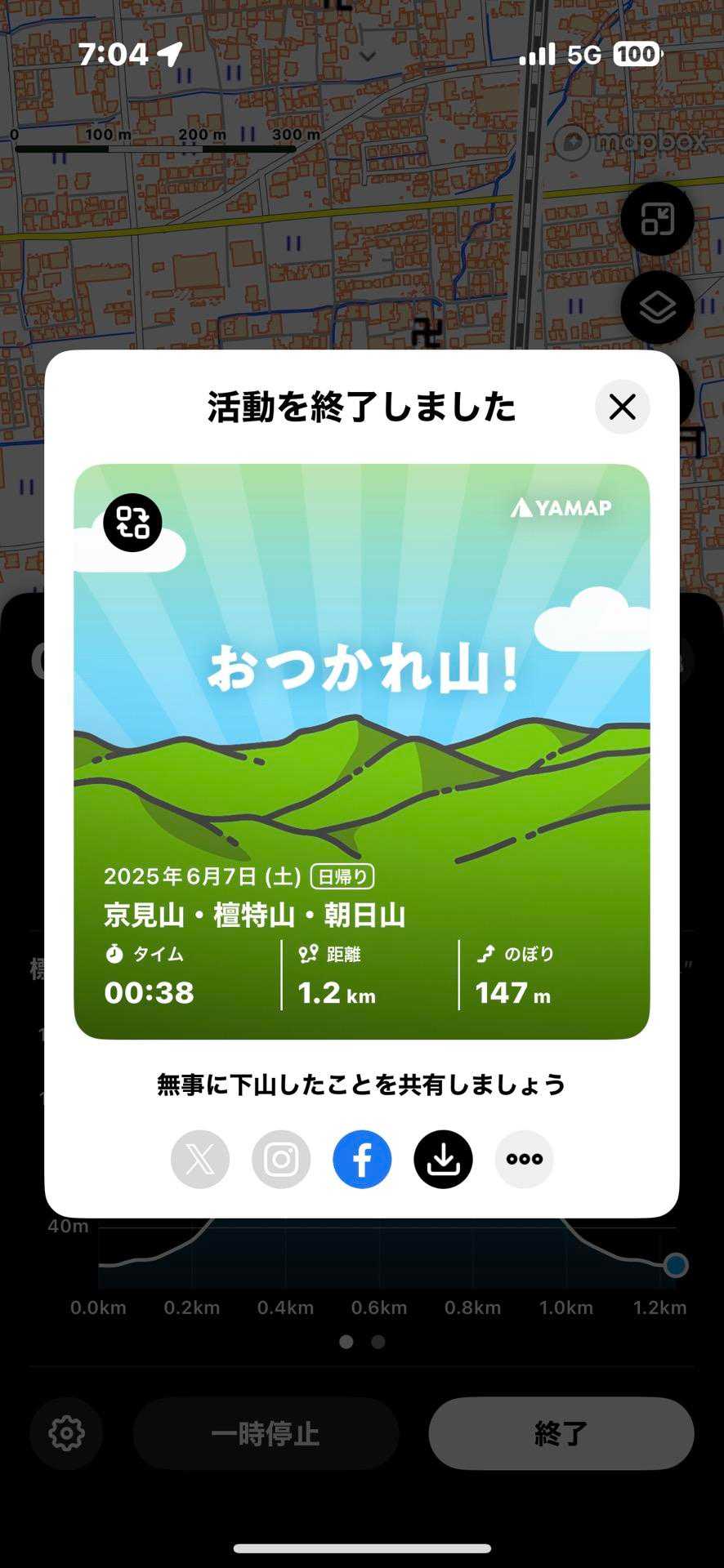Close the activity finished dialog

pos(622,407)
